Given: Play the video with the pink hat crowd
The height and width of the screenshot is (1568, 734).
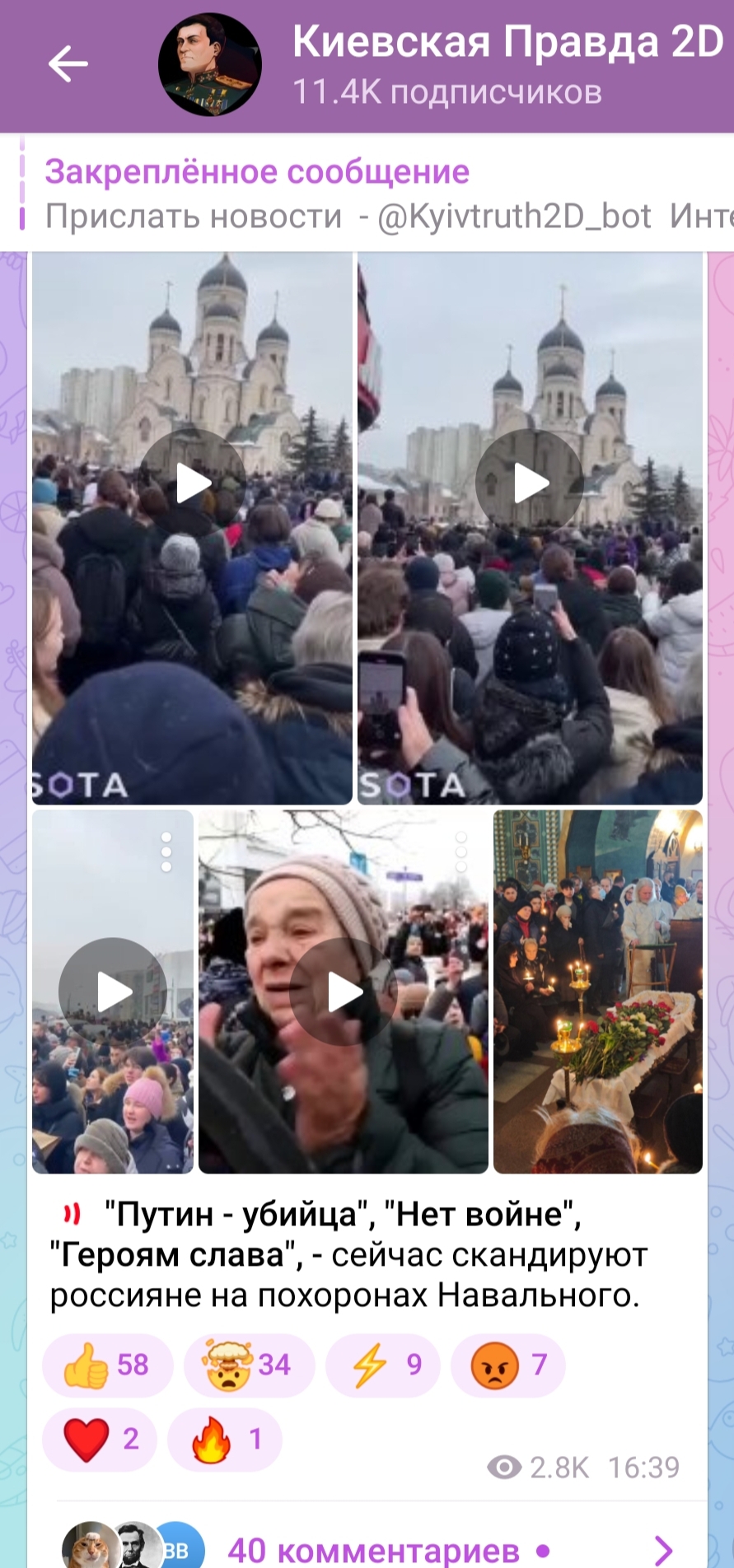Looking at the screenshot, I should (x=113, y=992).
